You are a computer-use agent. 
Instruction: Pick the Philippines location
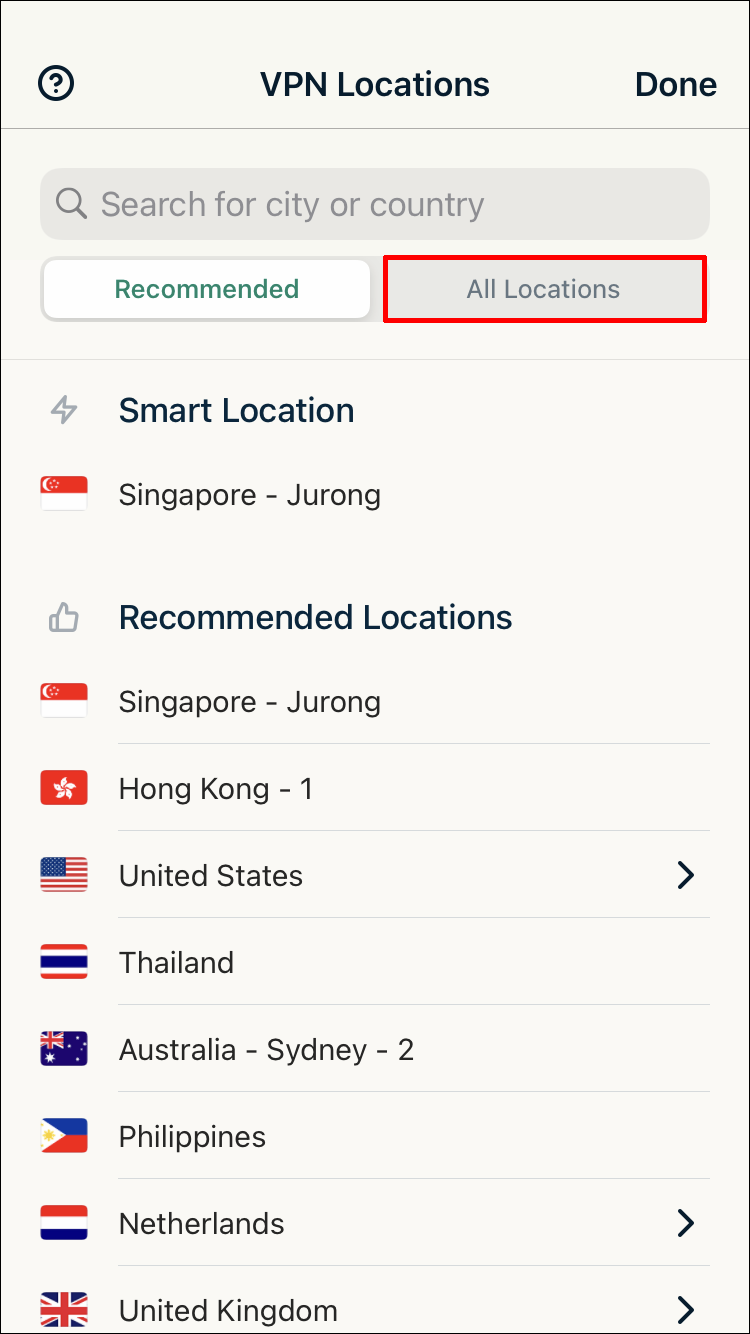click(x=192, y=1137)
